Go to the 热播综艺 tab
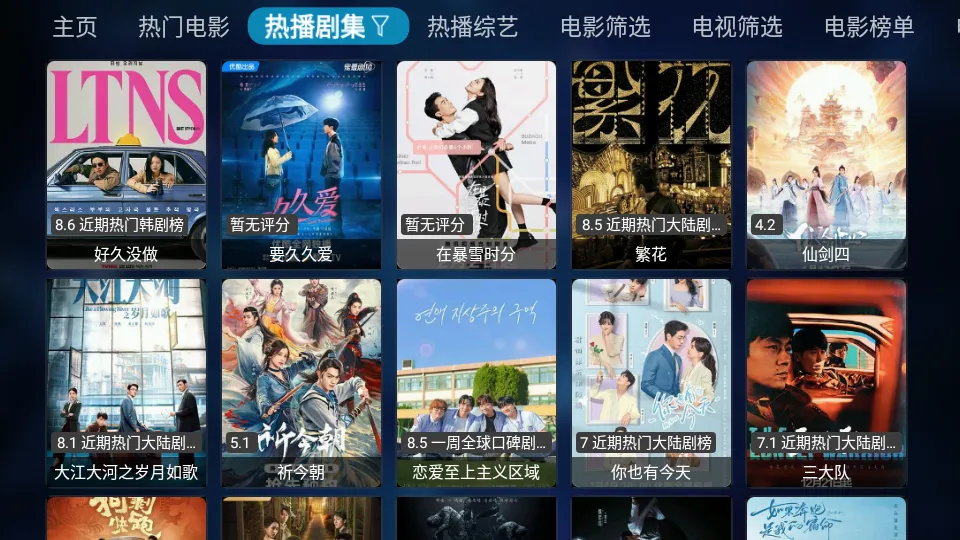Screen dimensions: 960x540 pos(473,27)
